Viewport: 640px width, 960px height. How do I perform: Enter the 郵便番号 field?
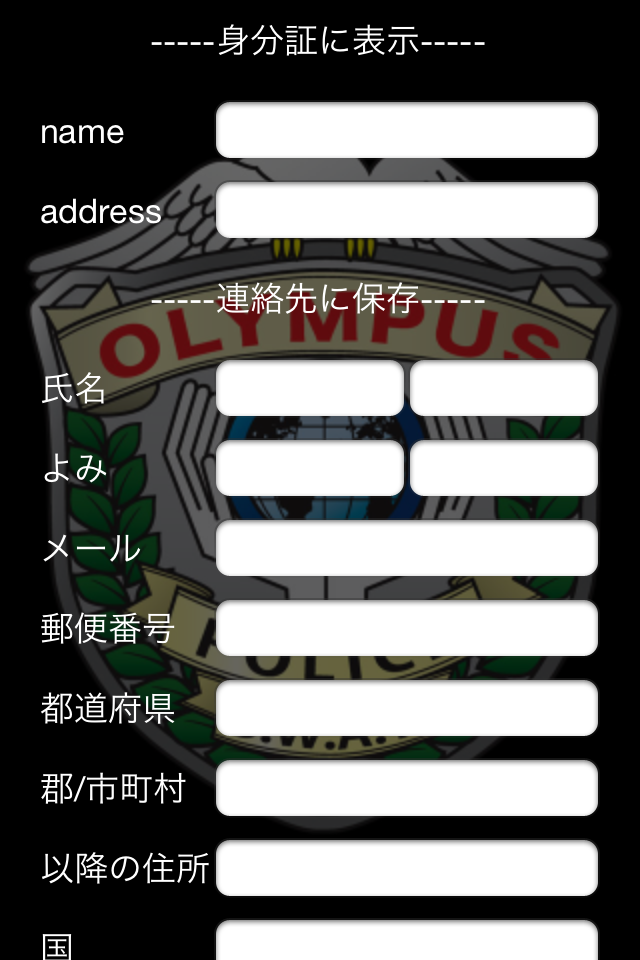point(406,628)
